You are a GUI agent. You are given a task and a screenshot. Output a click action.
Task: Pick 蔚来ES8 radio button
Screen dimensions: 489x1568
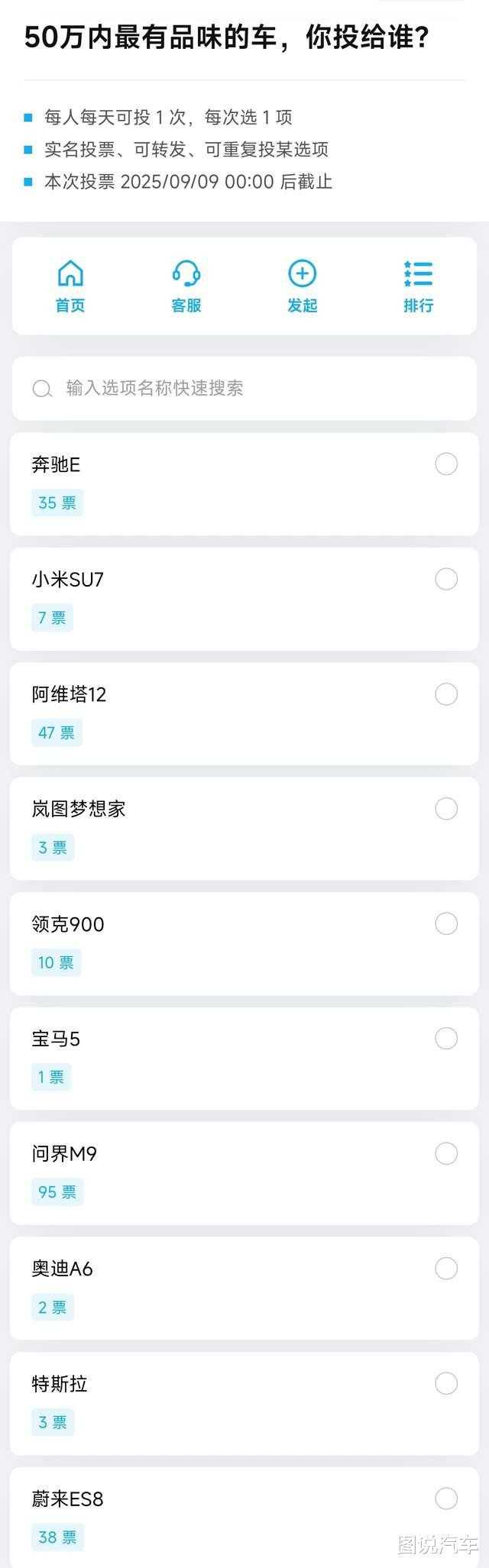[x=446, y=1498]
